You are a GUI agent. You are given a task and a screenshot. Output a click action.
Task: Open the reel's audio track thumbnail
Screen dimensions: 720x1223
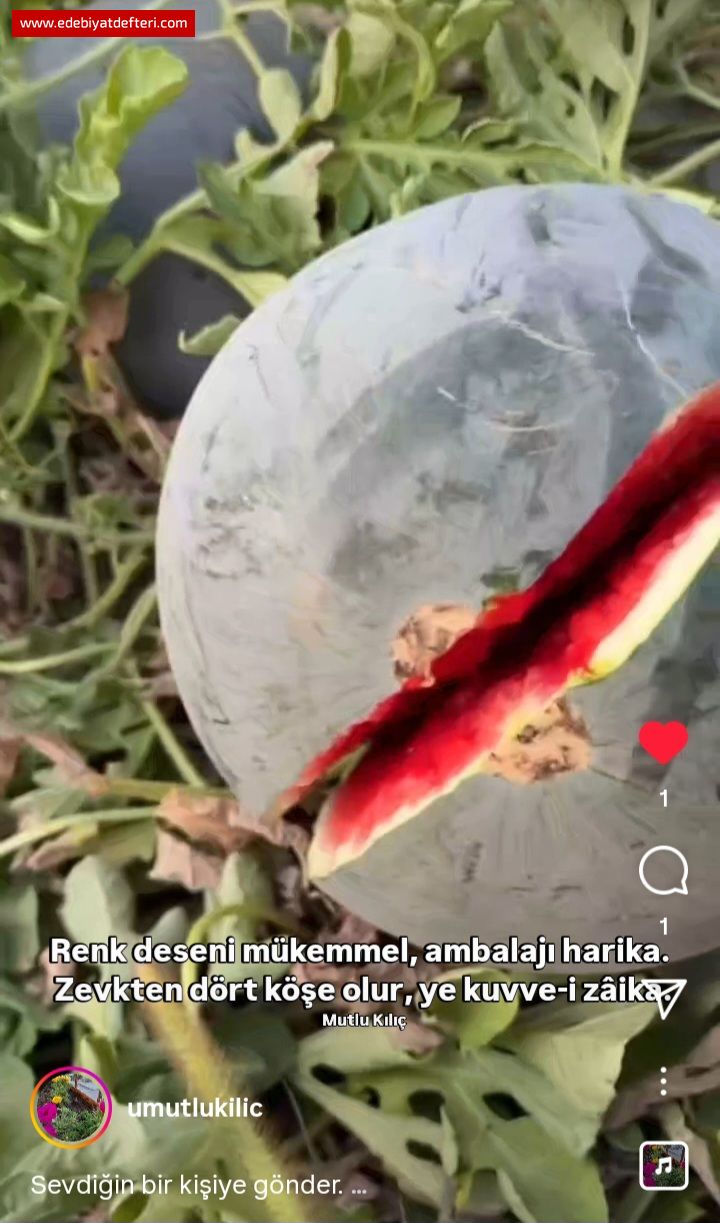pyautogui.click(x=664, y=1165)
